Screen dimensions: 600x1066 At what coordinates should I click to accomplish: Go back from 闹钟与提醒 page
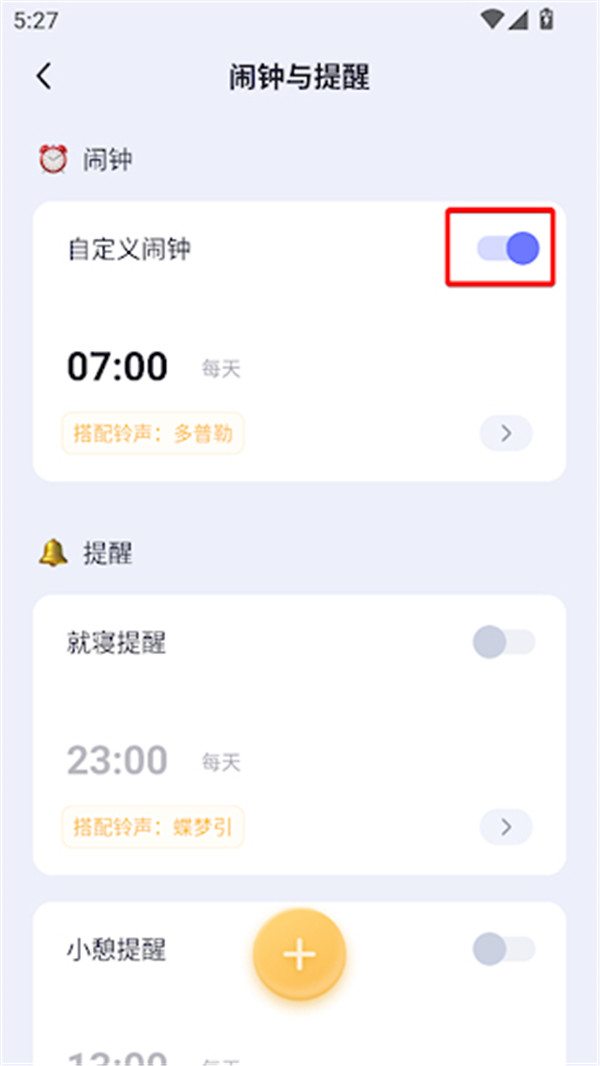point(44,77)
